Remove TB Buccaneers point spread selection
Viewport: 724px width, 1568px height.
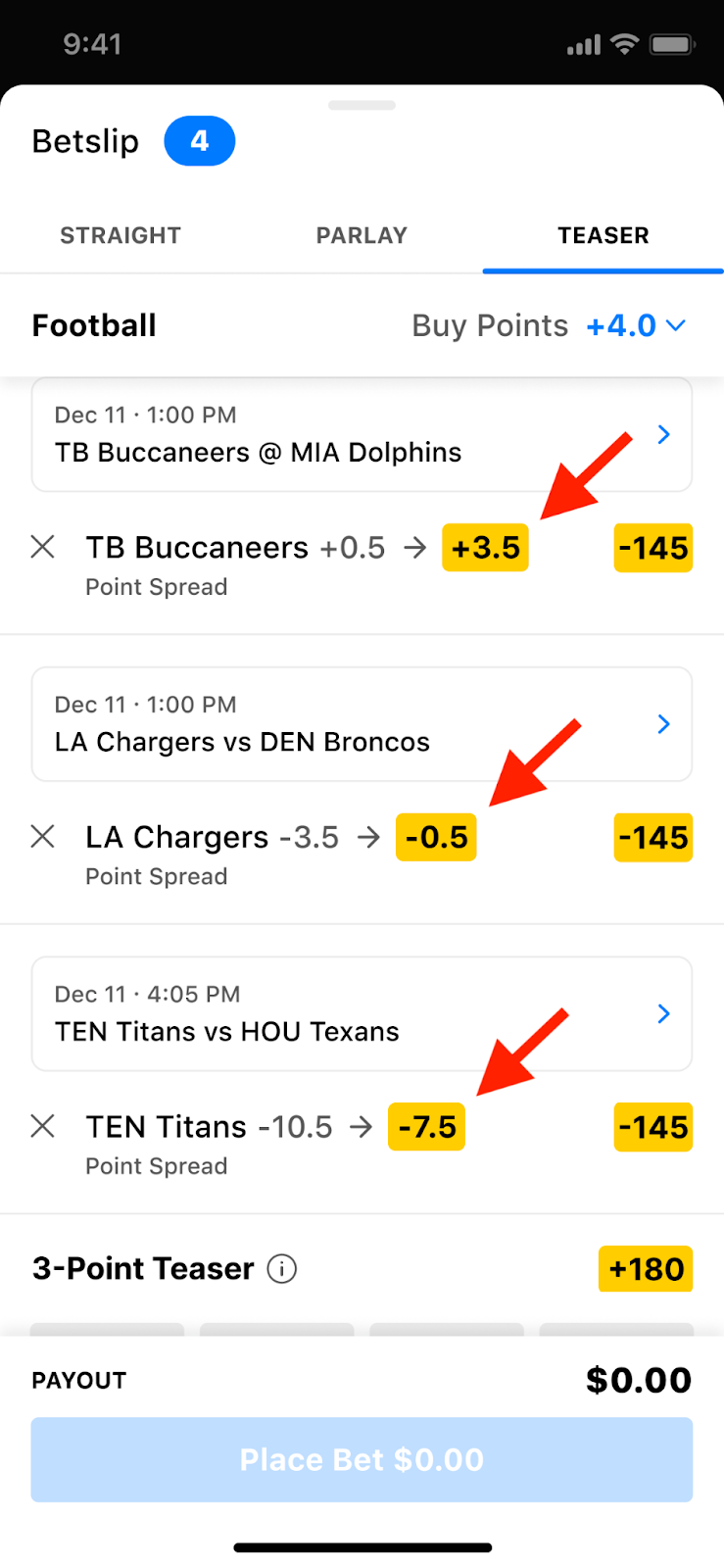pos(43,547)
